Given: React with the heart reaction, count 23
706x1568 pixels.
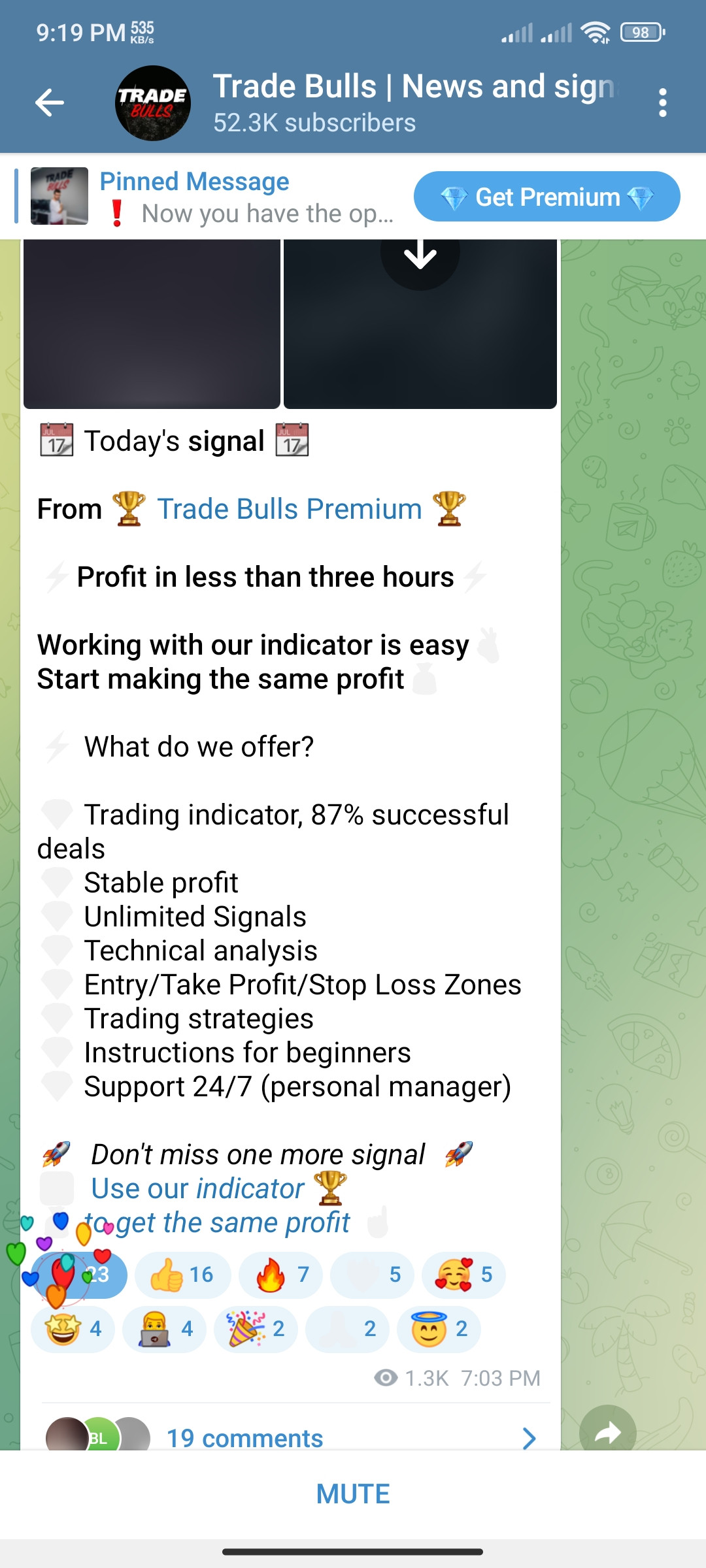Looking at the screenshot, I should (78, 1275).
